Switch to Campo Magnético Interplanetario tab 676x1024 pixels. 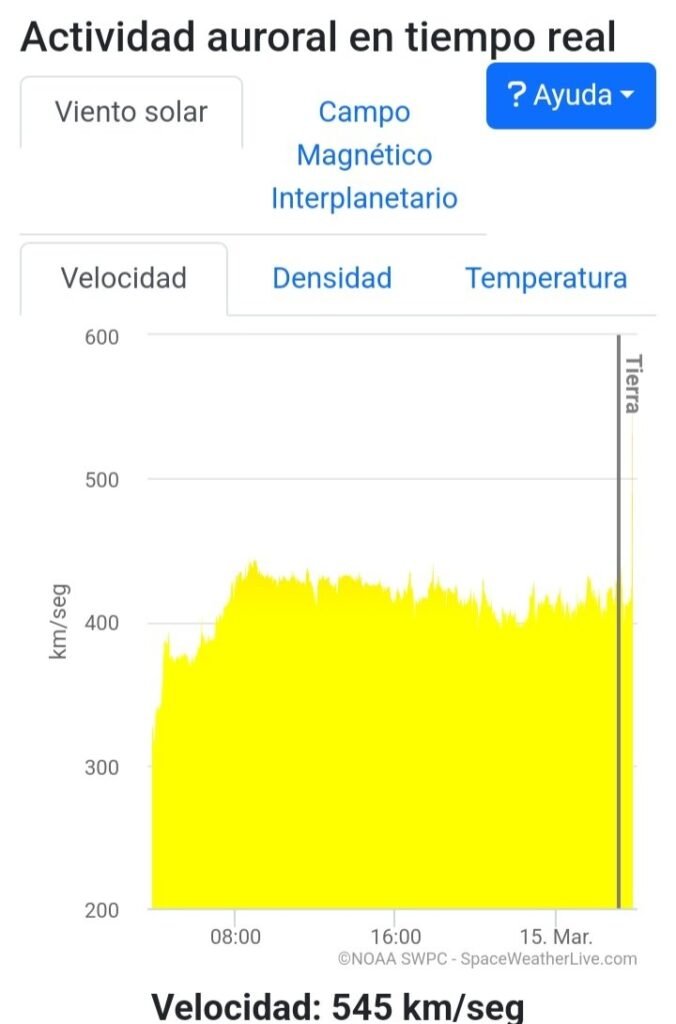364,155
